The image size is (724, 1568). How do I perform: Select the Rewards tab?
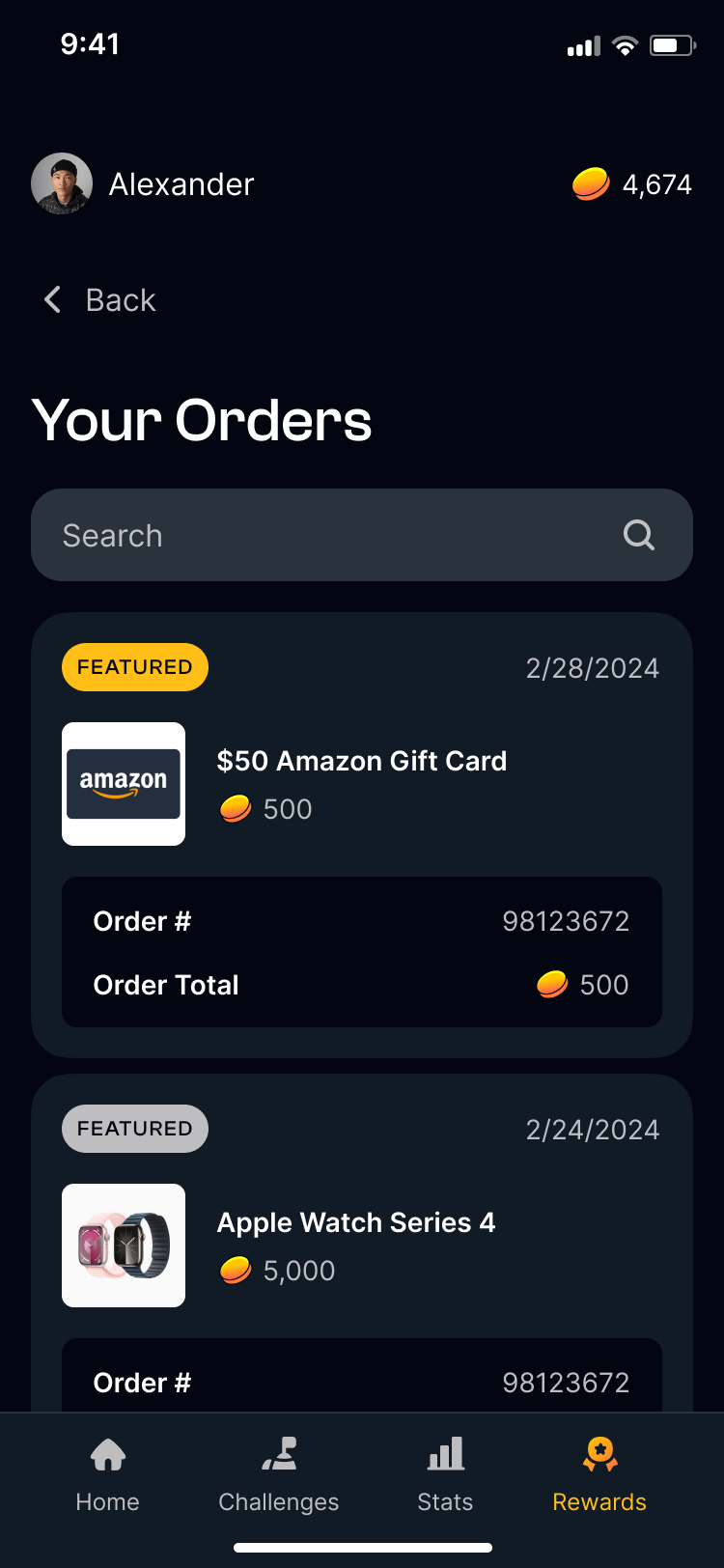[x=599, y=1474]
